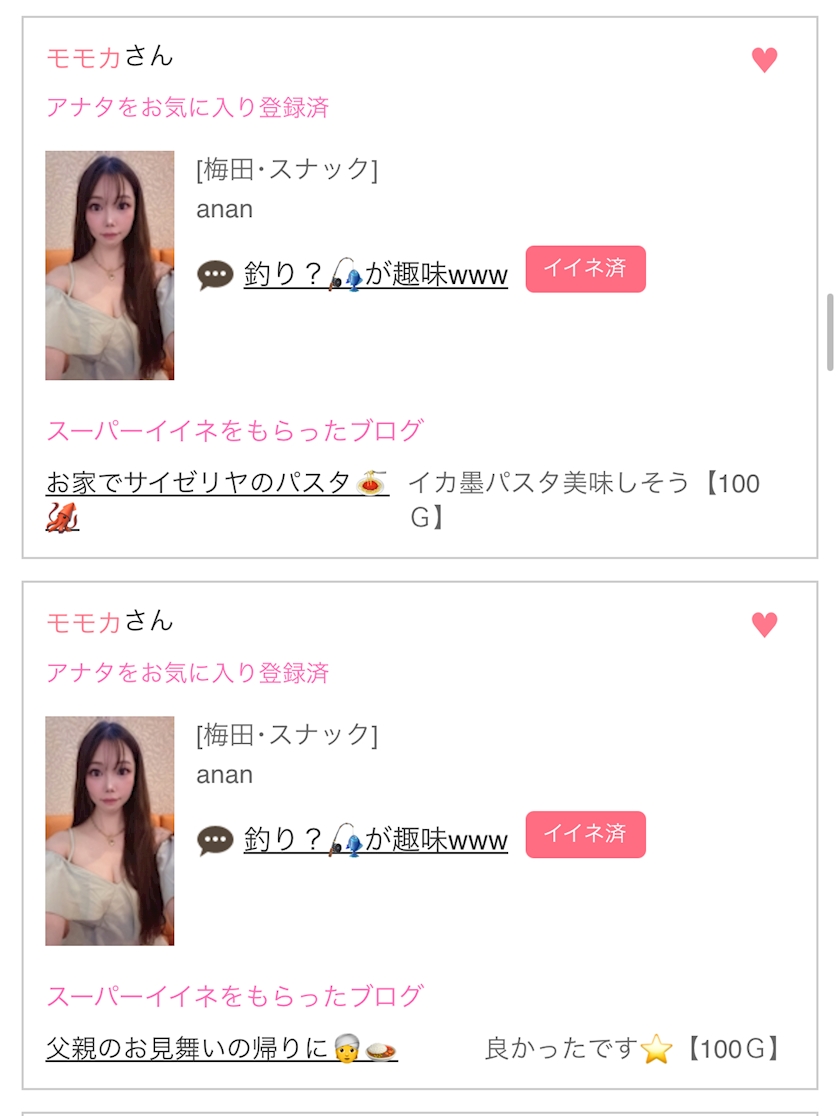This screenshot has width=840, height=1116.
Task: Open the 釣り？が趣味www comment in the 父親のお見舞い card
Action: tap(375, 840)
